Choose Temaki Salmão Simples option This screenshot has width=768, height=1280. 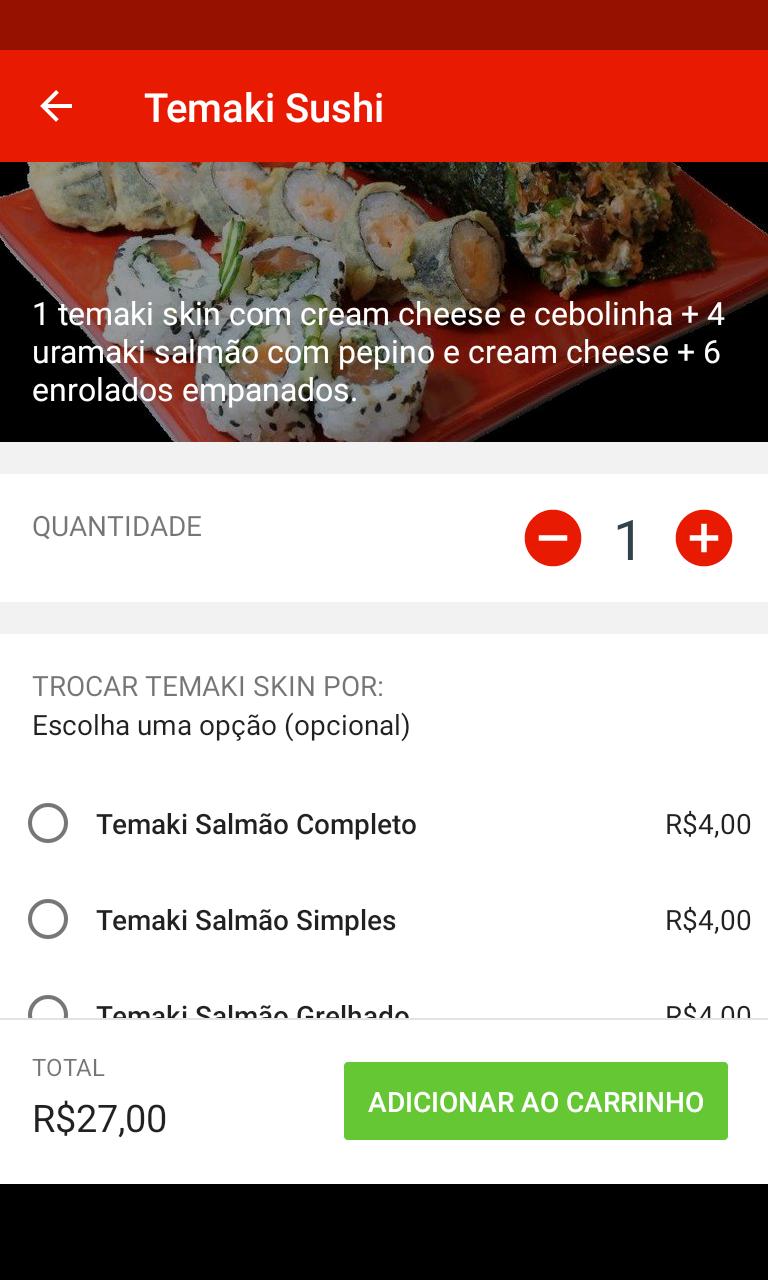(48, 919)
